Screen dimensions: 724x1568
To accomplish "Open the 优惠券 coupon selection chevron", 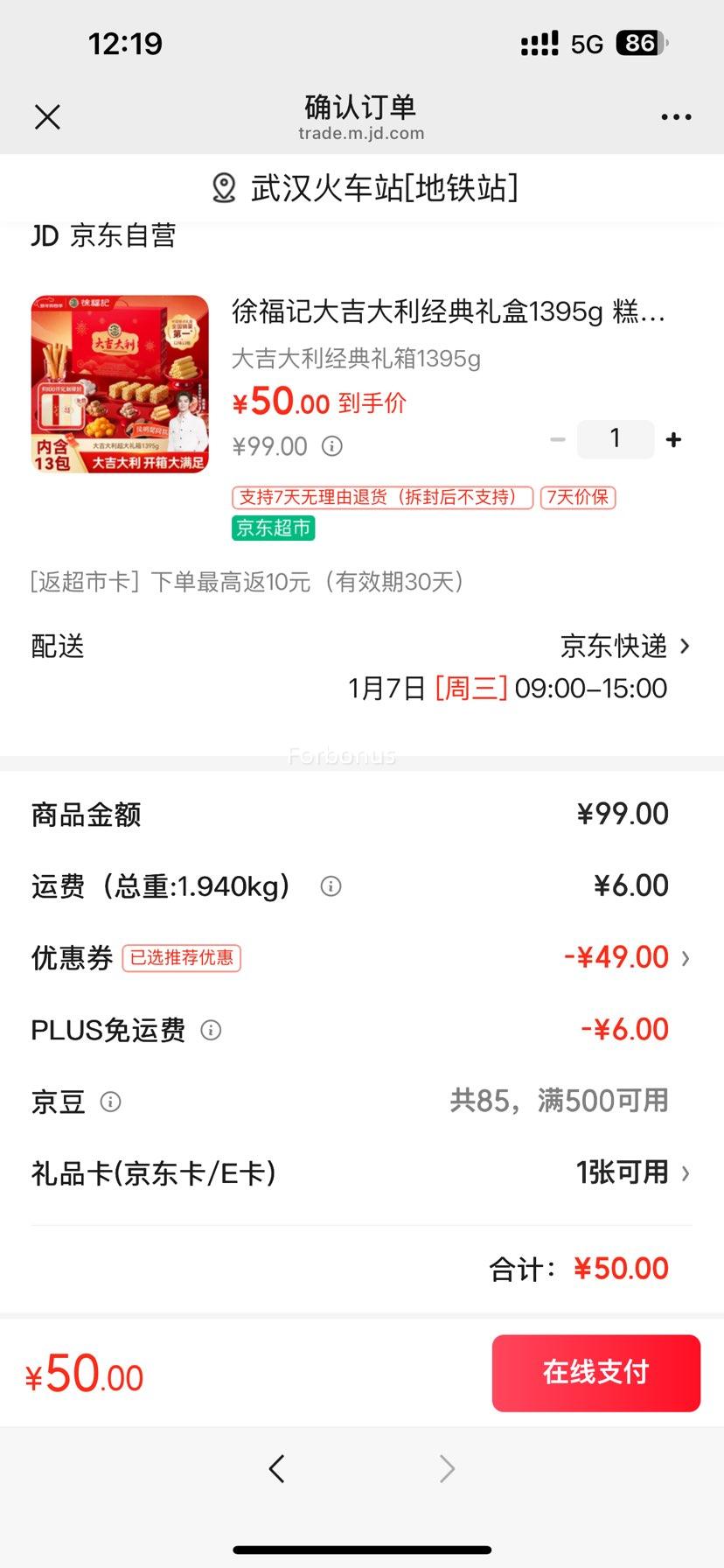I will point(685,958).
